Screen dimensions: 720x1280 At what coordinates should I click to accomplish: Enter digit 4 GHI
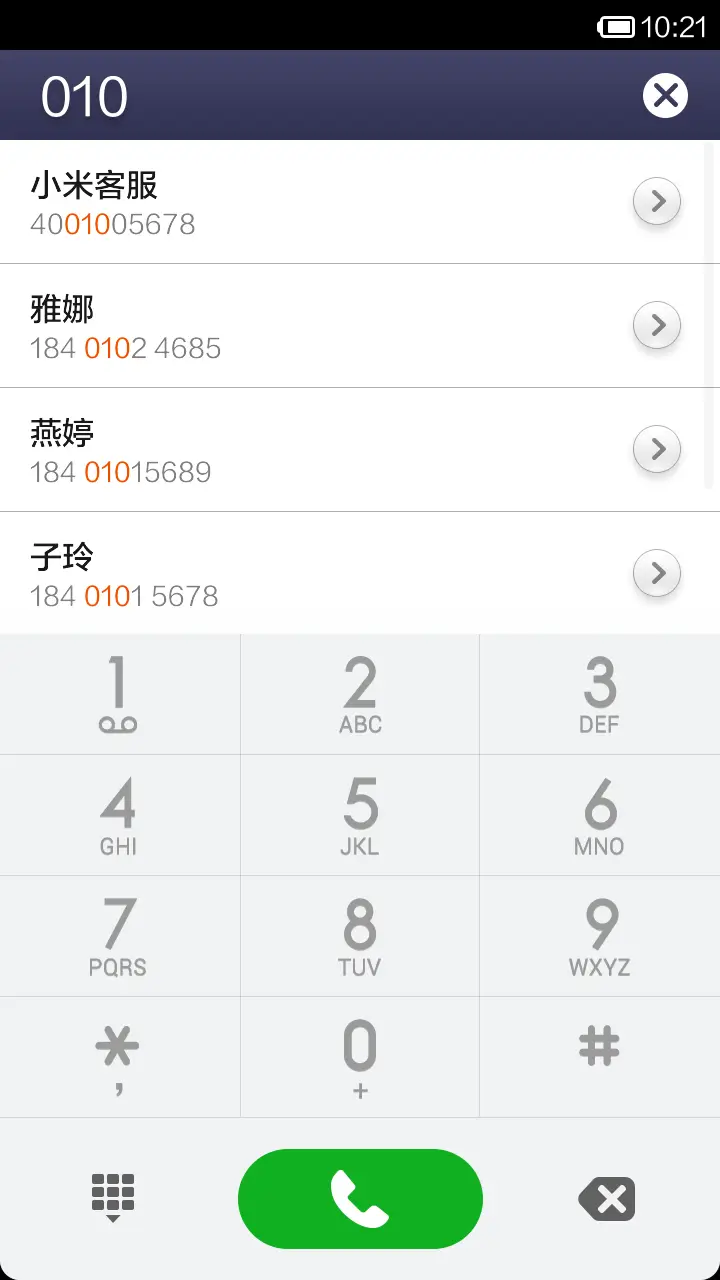[x=119, y=816]
